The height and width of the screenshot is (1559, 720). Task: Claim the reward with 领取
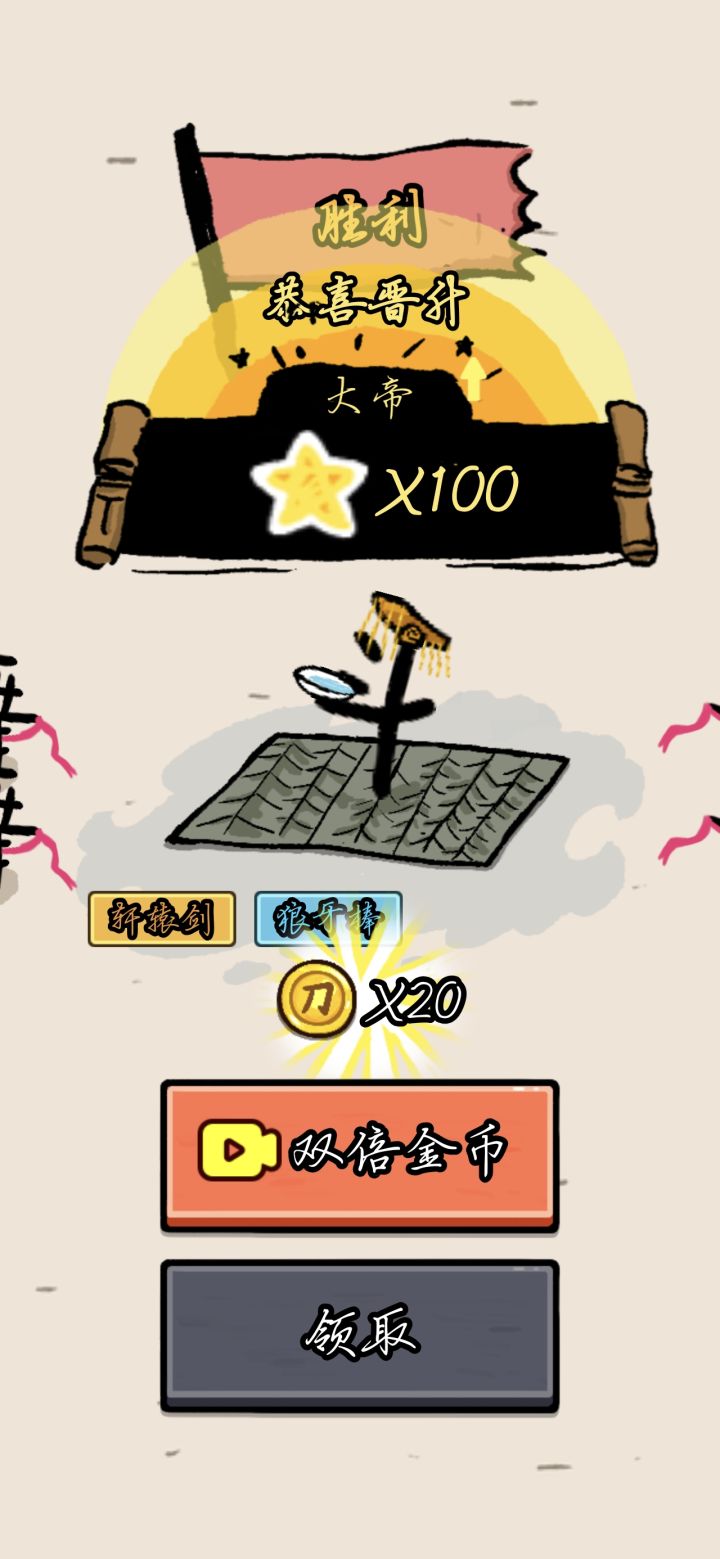point(360,1335)
